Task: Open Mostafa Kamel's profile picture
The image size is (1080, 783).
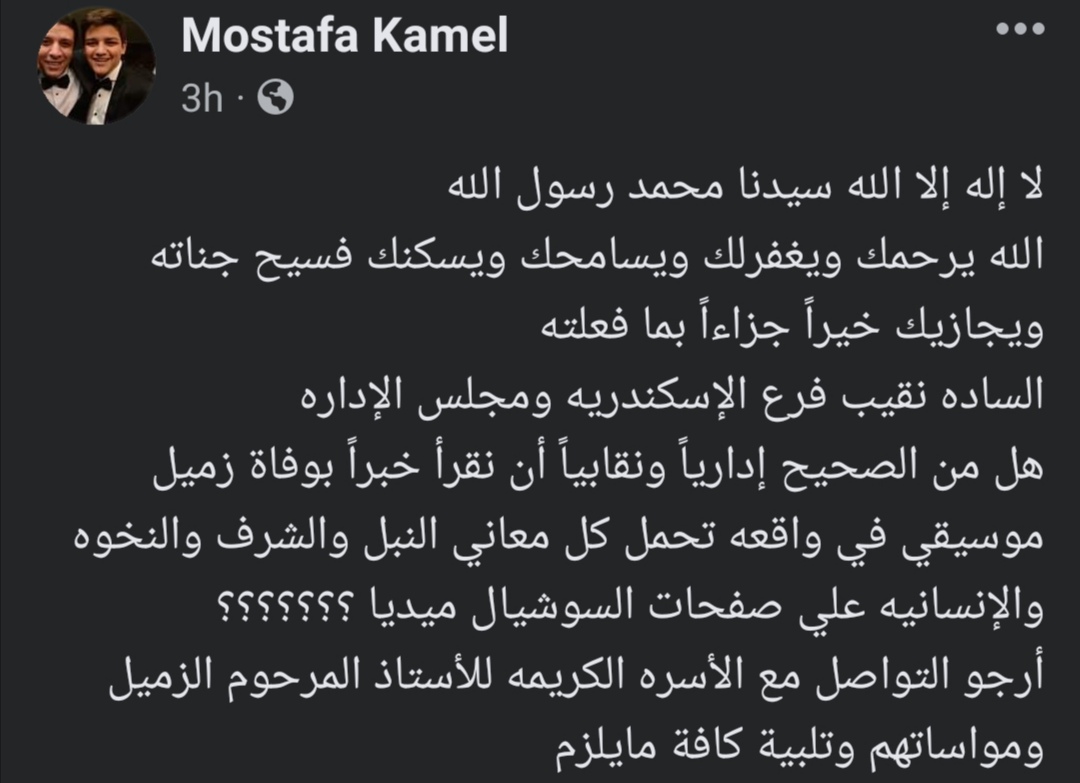Action: click(x=96, y=66)
